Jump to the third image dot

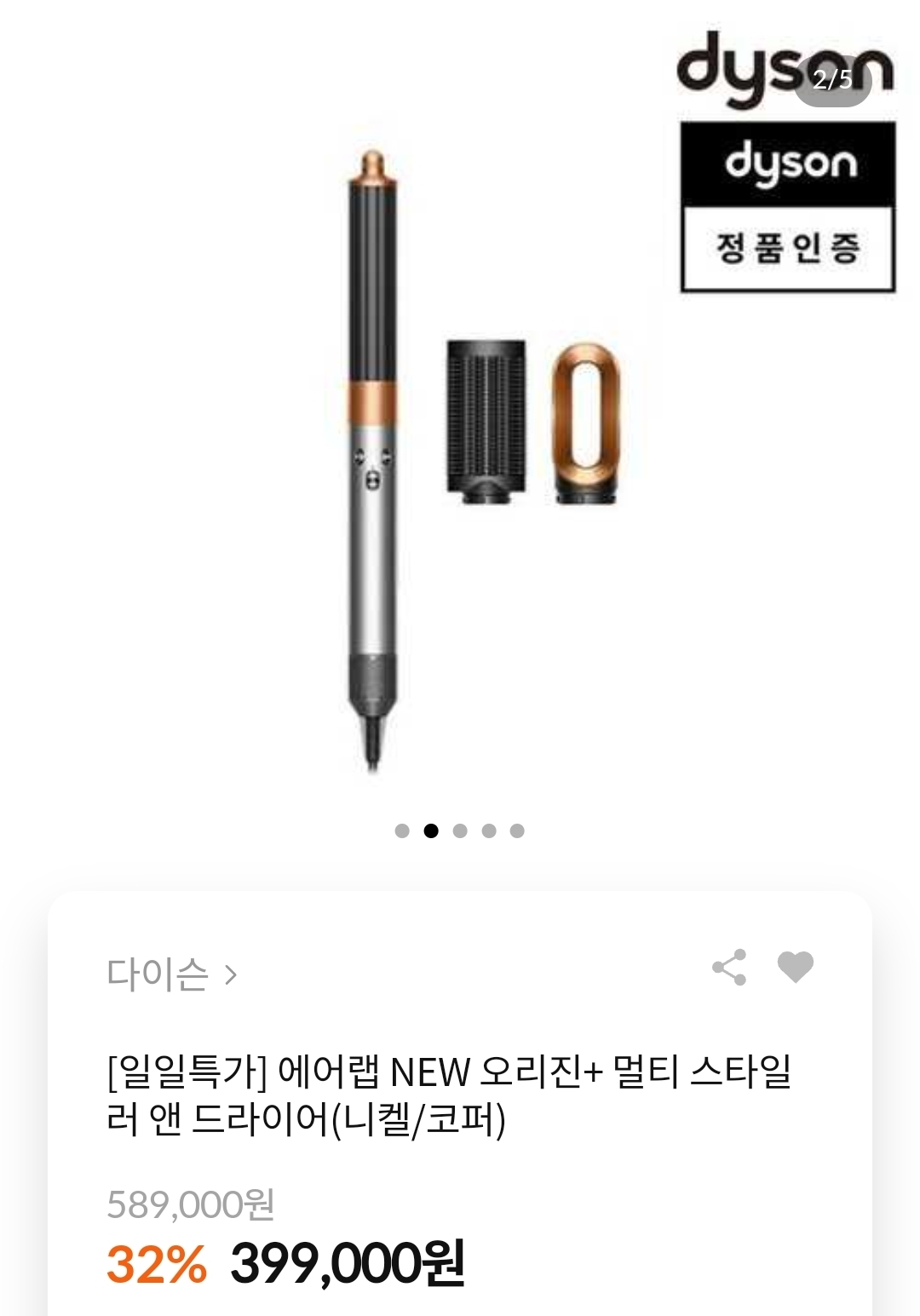coord(460,830)
